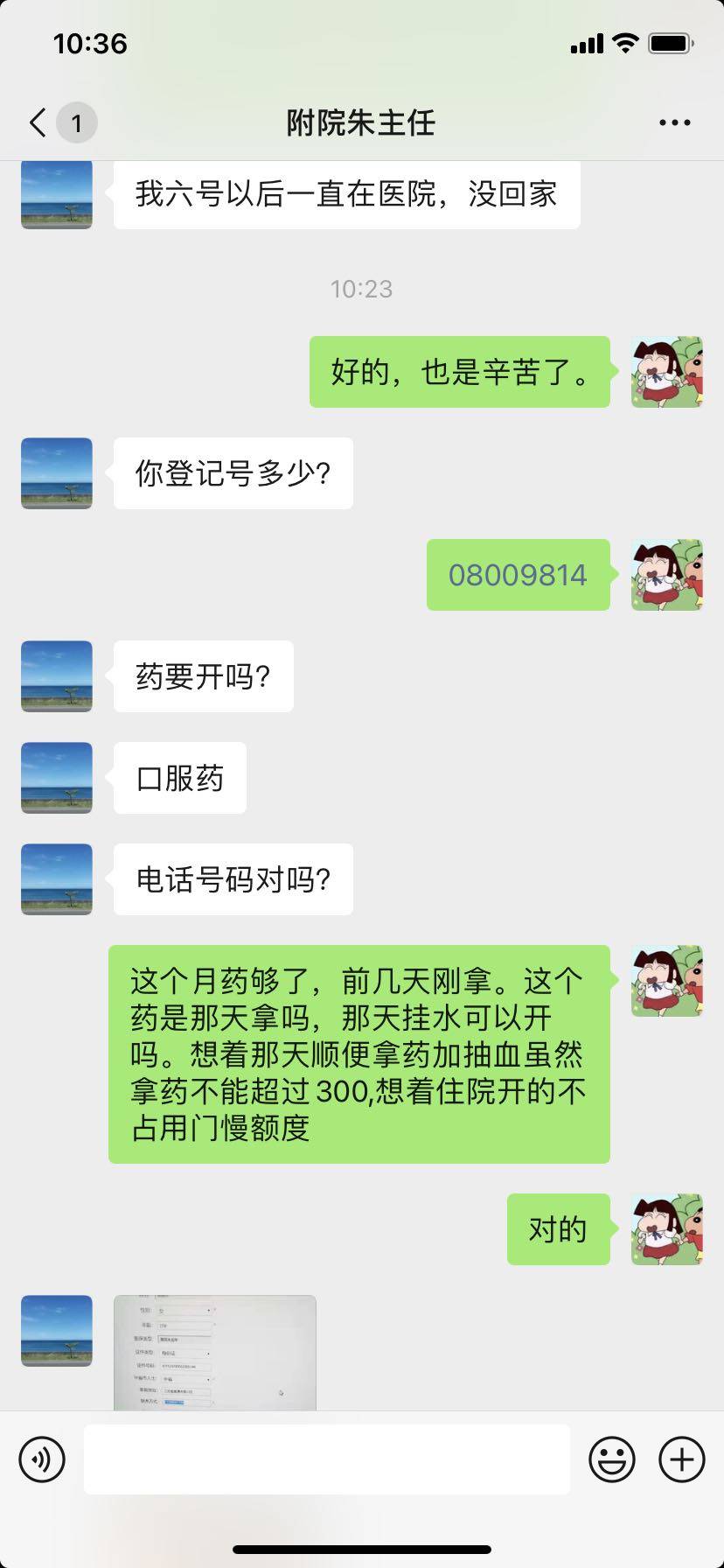Open contact avatar beside 你登记号多少?
The height and width of the screenshot is (1568, 724).
point(57,473)
